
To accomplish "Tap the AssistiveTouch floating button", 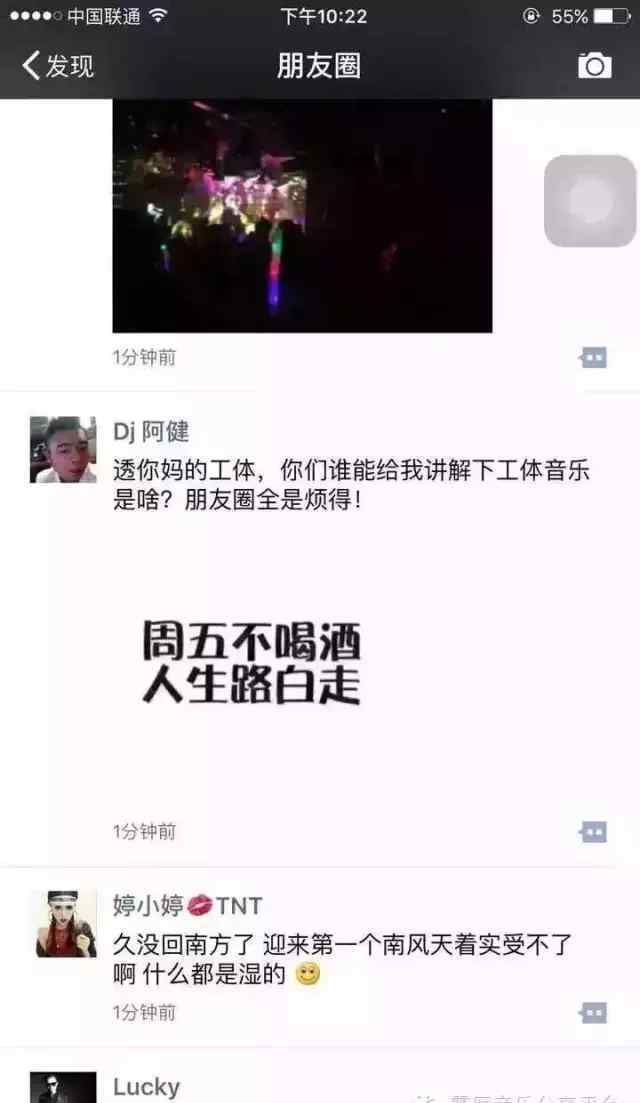I will pyautogui.click(x=590, y=201).
